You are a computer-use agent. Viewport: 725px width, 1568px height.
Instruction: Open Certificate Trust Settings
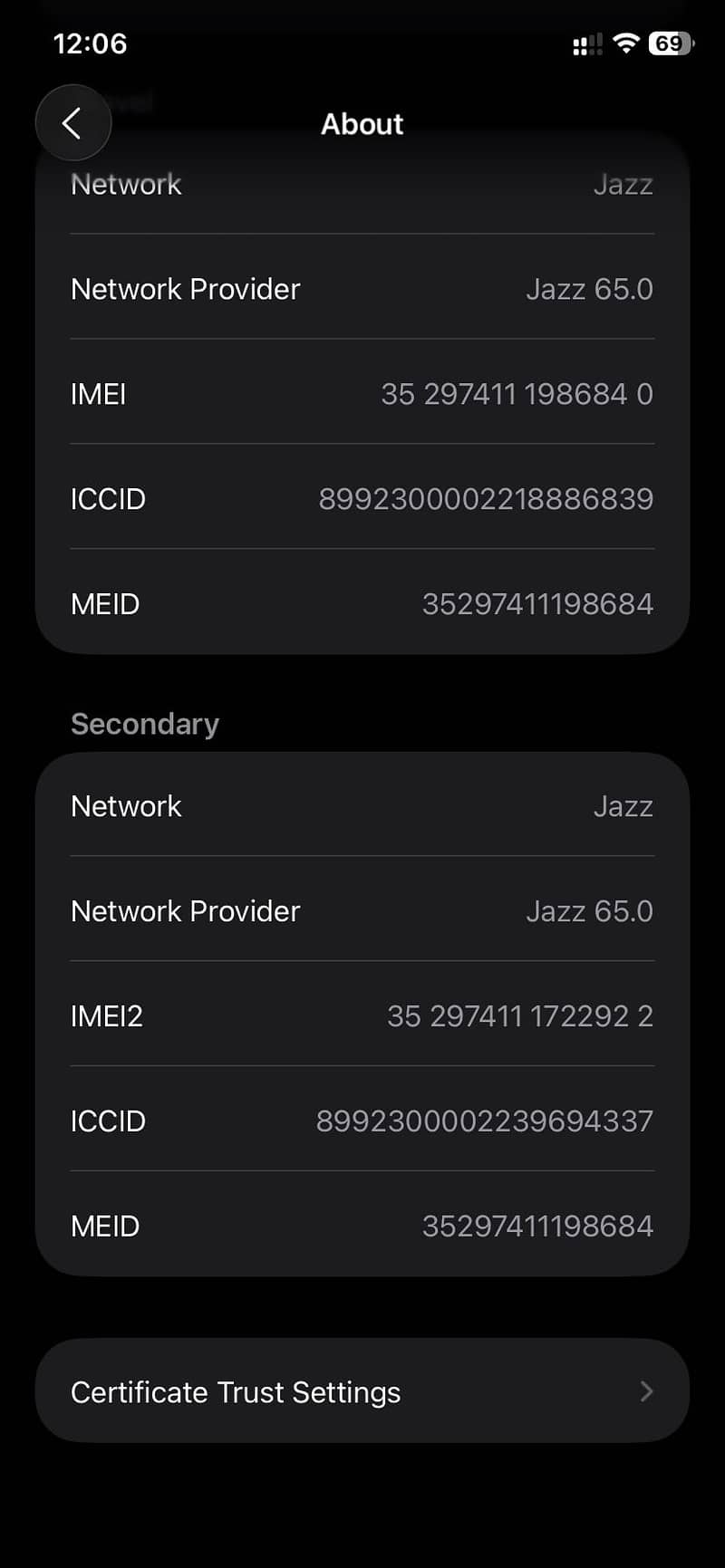pyautogui.click(x=362, y=1391)
